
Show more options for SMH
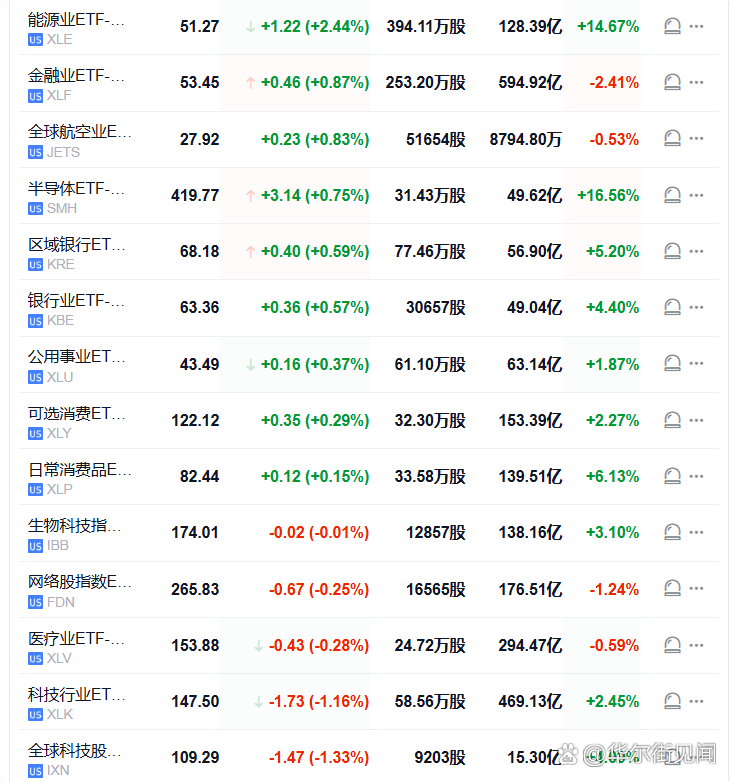click(x=697, y=195)
